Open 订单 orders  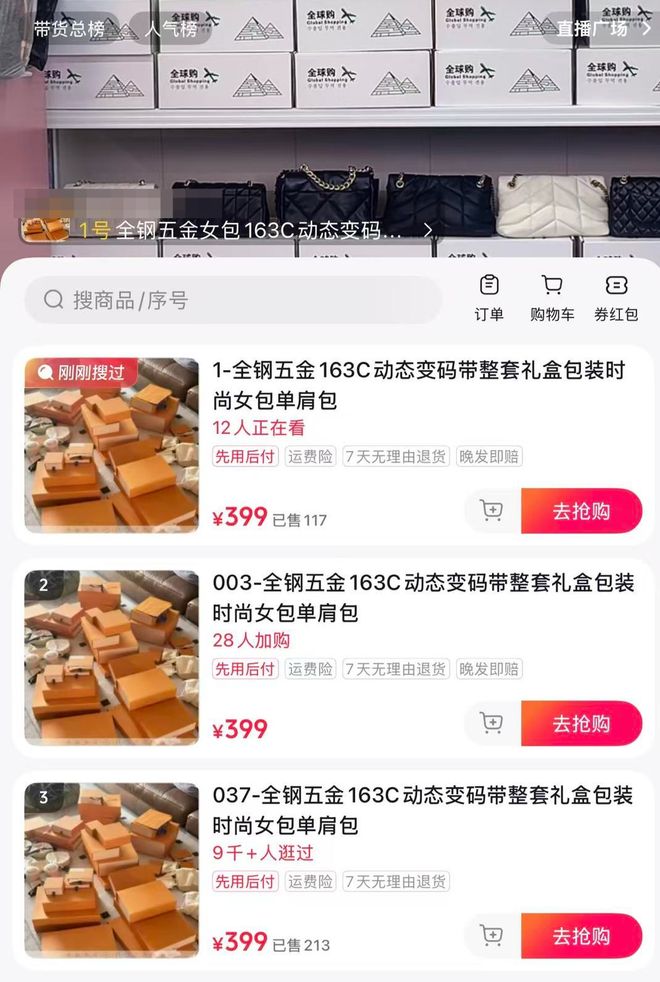(489, 298)
